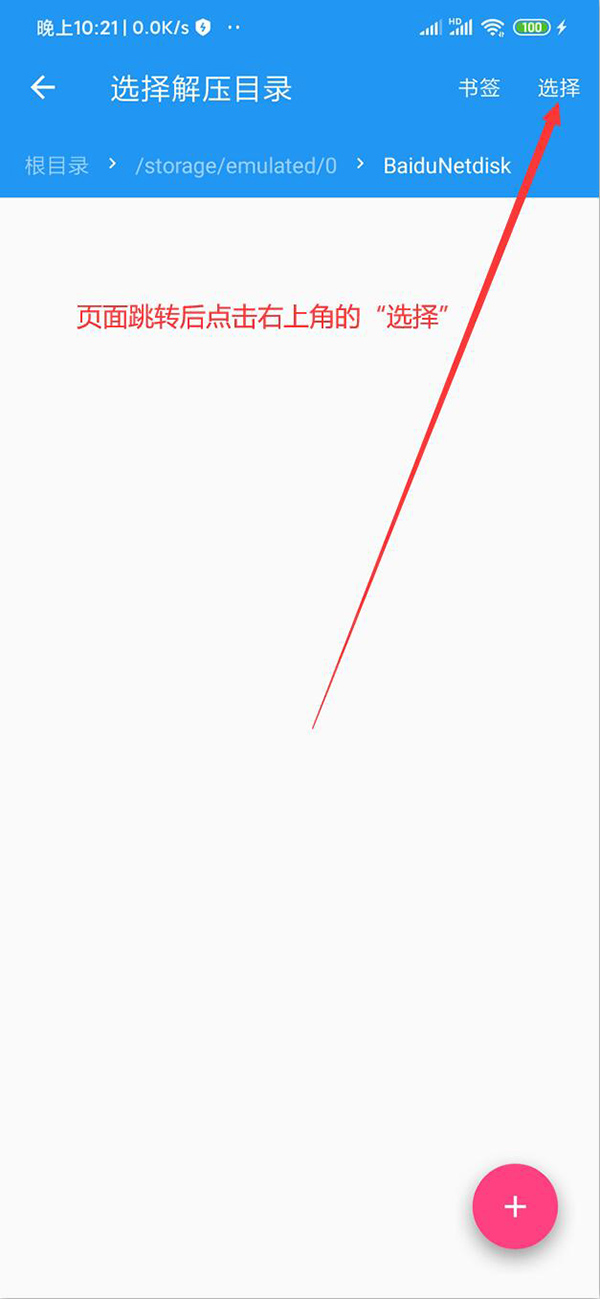Navigate to /storage/emulated/0 breadcrumb
The height and width of the screenshot is (1299, 600).
coord(236,166)
